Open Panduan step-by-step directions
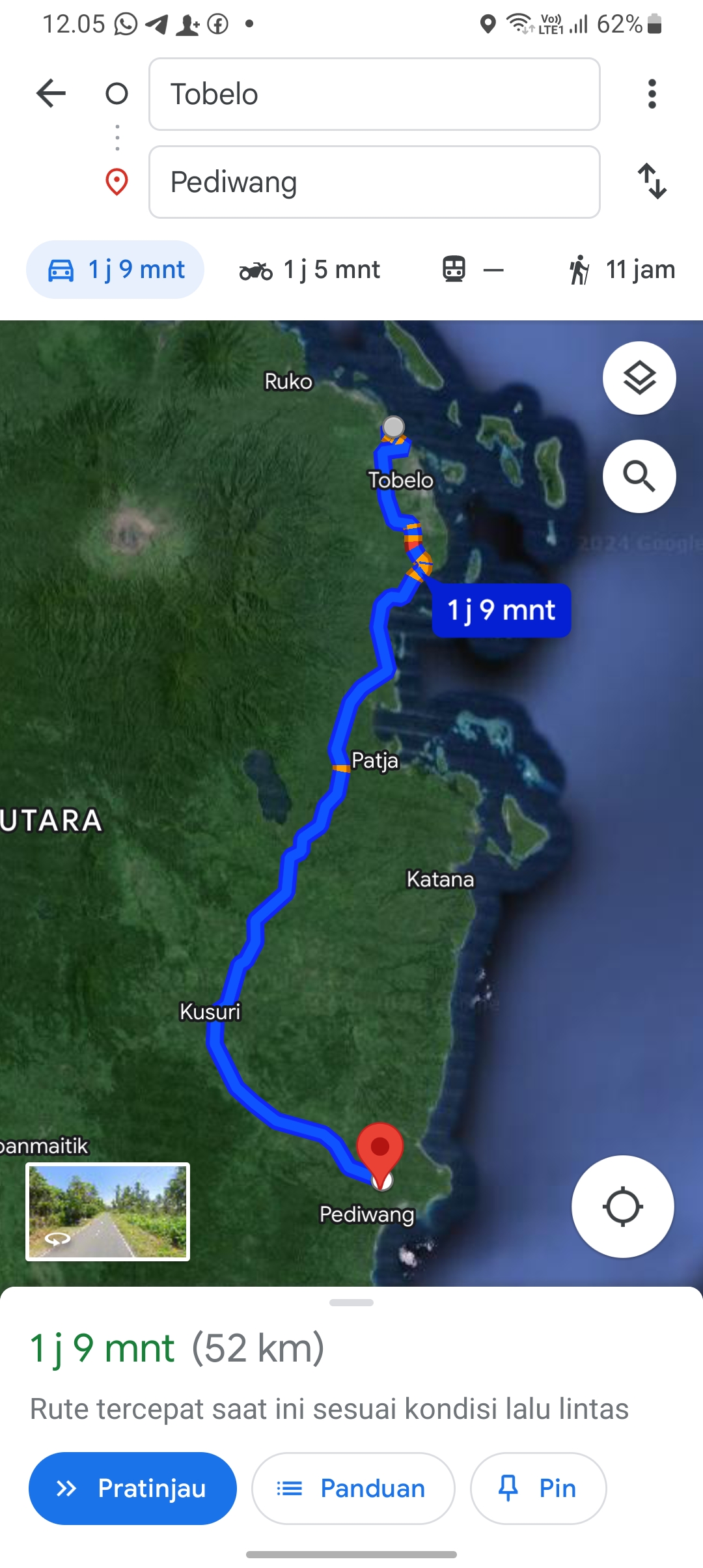 click(353, 1489)
